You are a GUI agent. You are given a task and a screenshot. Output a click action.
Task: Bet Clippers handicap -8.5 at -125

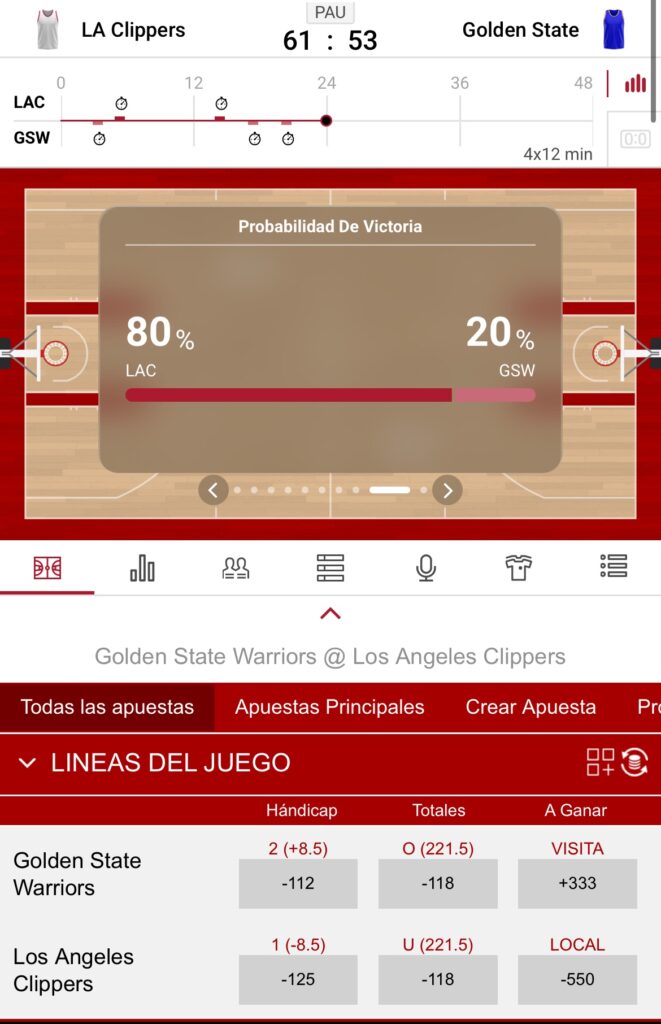pyautogui.click(x=298, y=979)
